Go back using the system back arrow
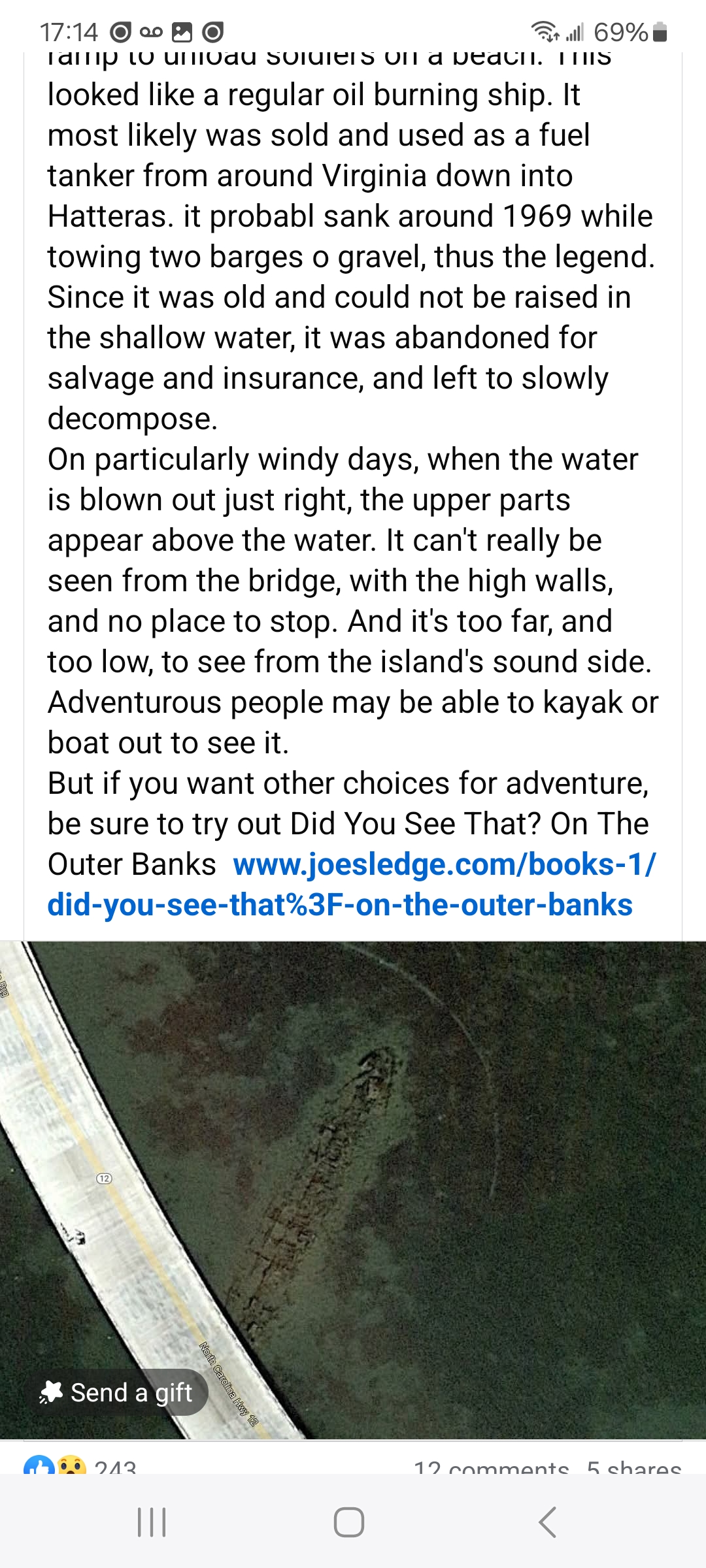Viewport: 706px width, 1568px height. (547, 1522)
